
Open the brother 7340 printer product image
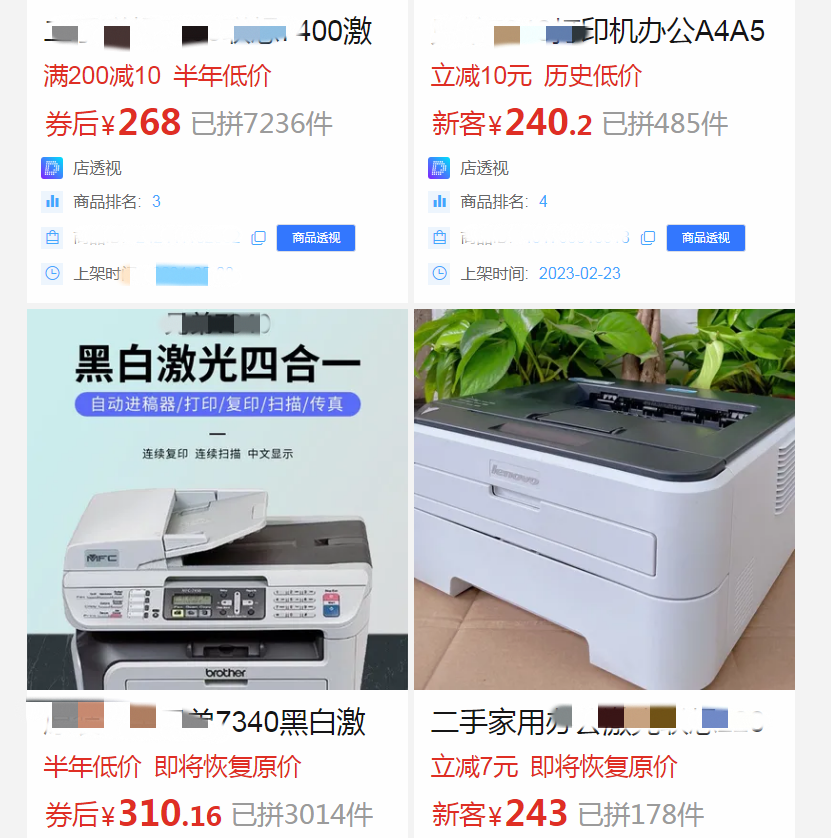215,500
